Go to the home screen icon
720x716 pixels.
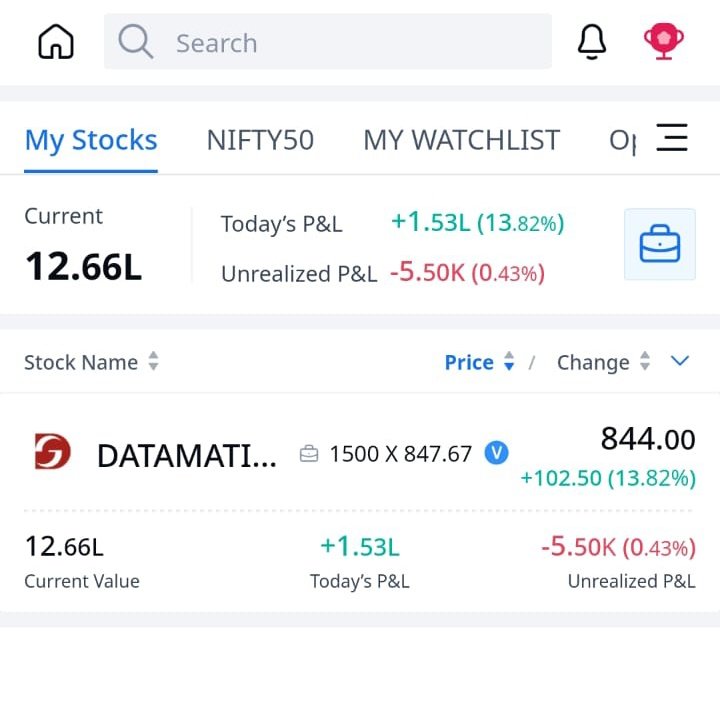(x=56, y=42)
